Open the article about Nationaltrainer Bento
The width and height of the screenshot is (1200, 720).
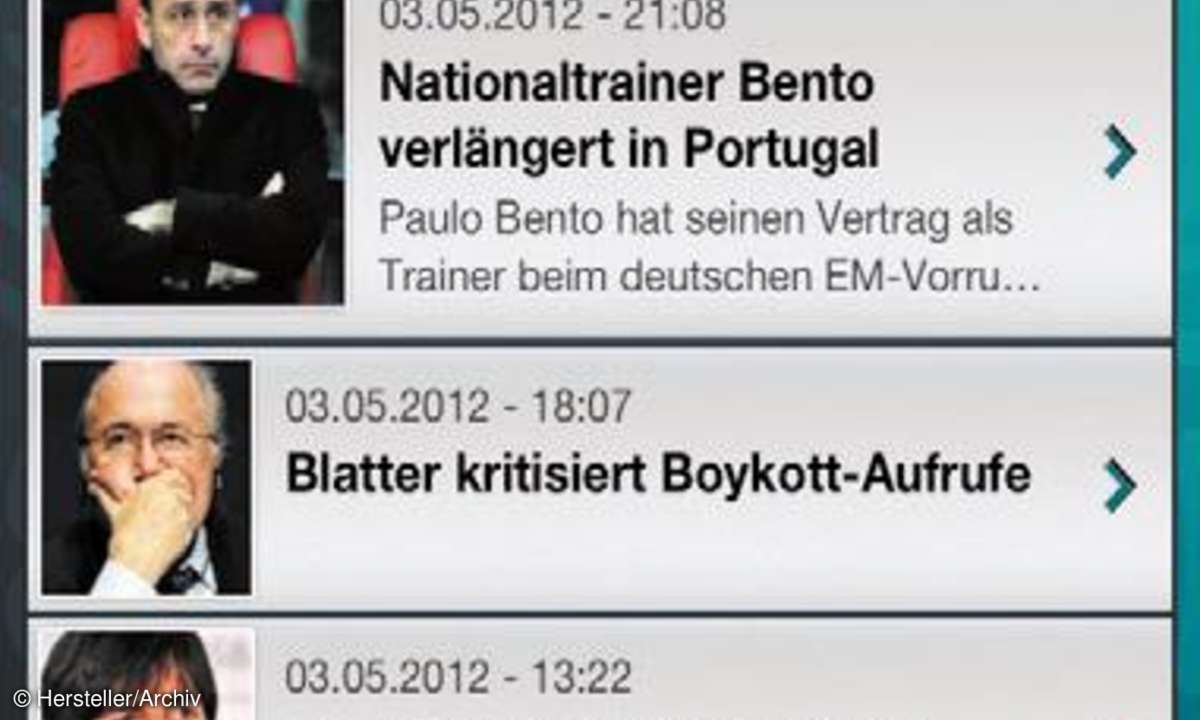tap(627, 118)
